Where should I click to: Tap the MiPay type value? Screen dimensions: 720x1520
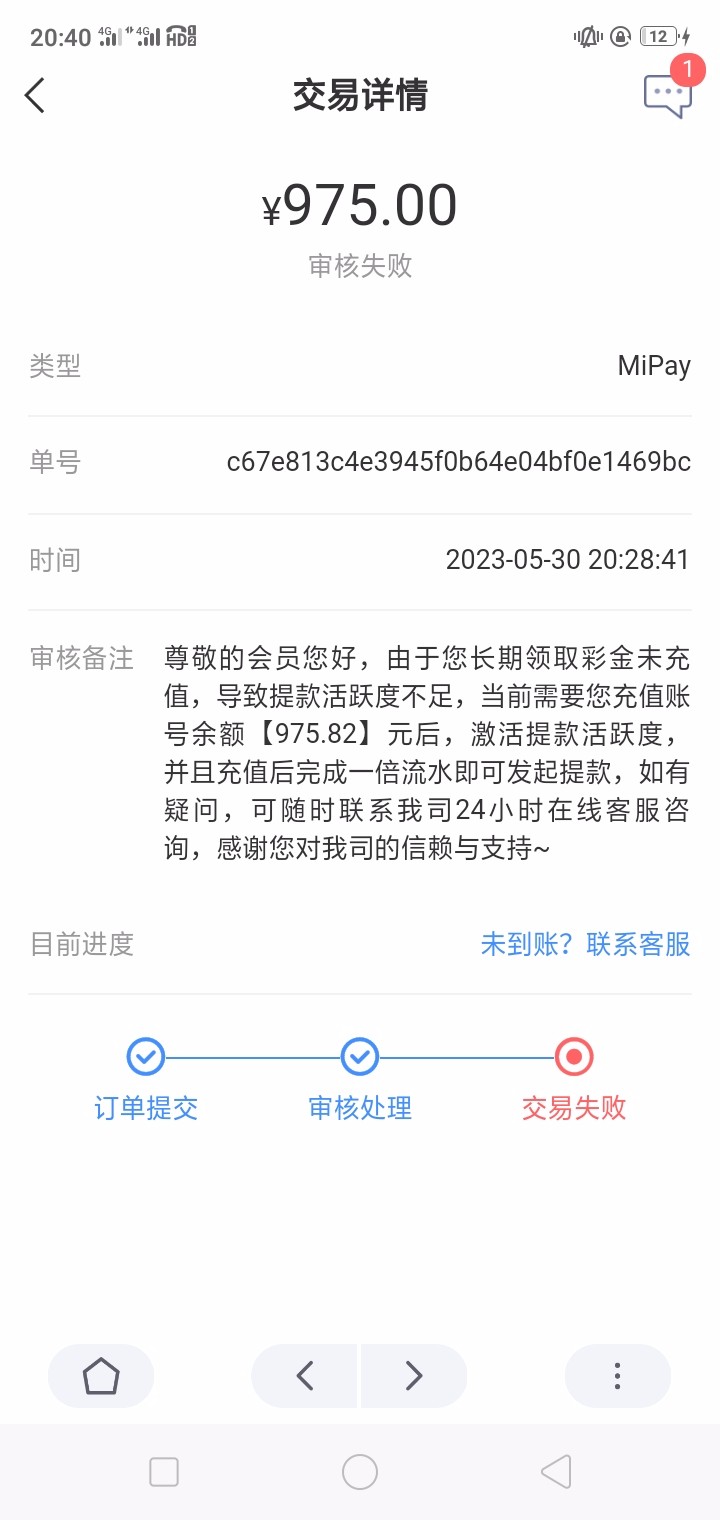coord(654,366)
